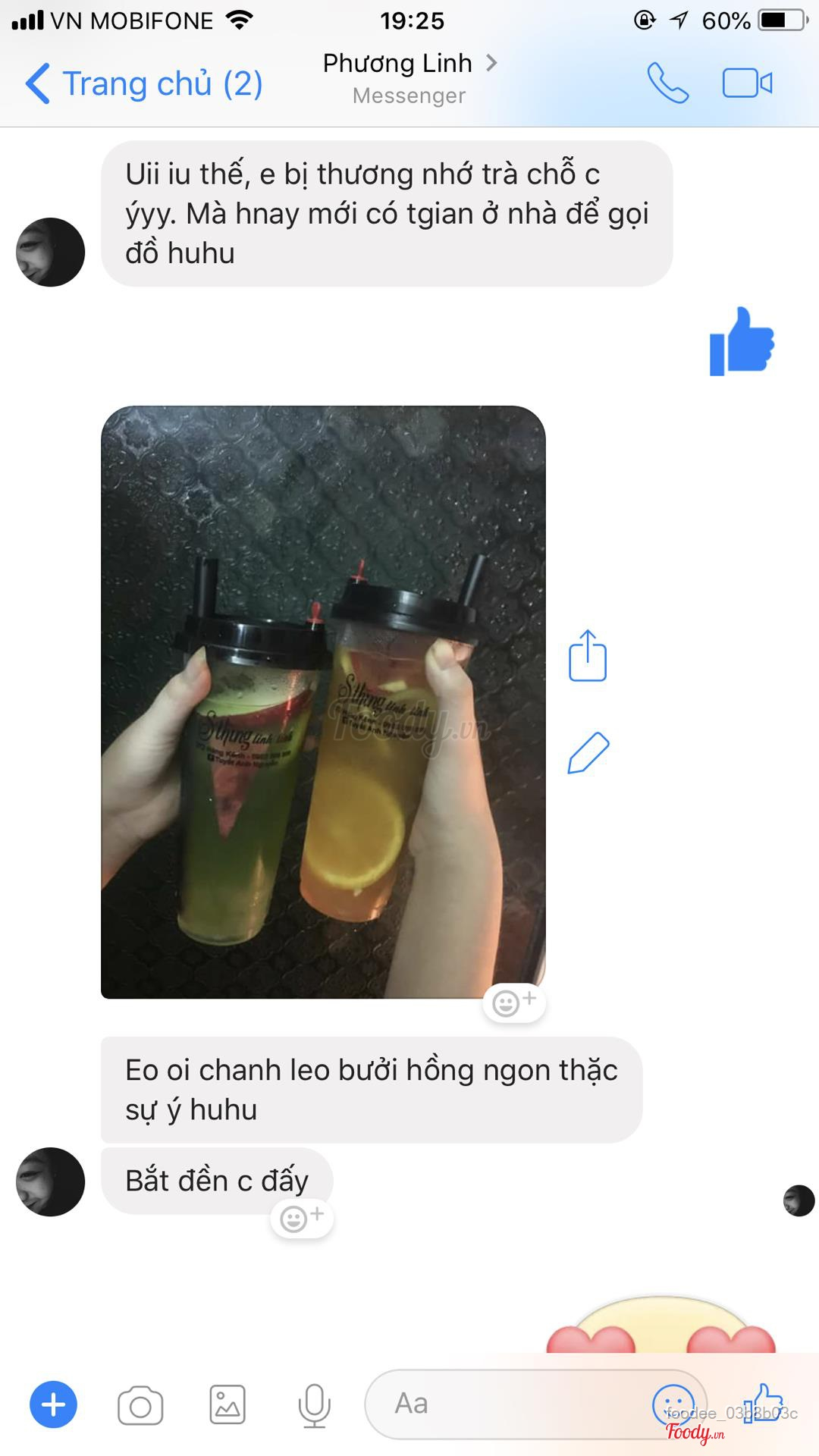
Task: Open the photo gallery picker
Action: point(227,1404)
